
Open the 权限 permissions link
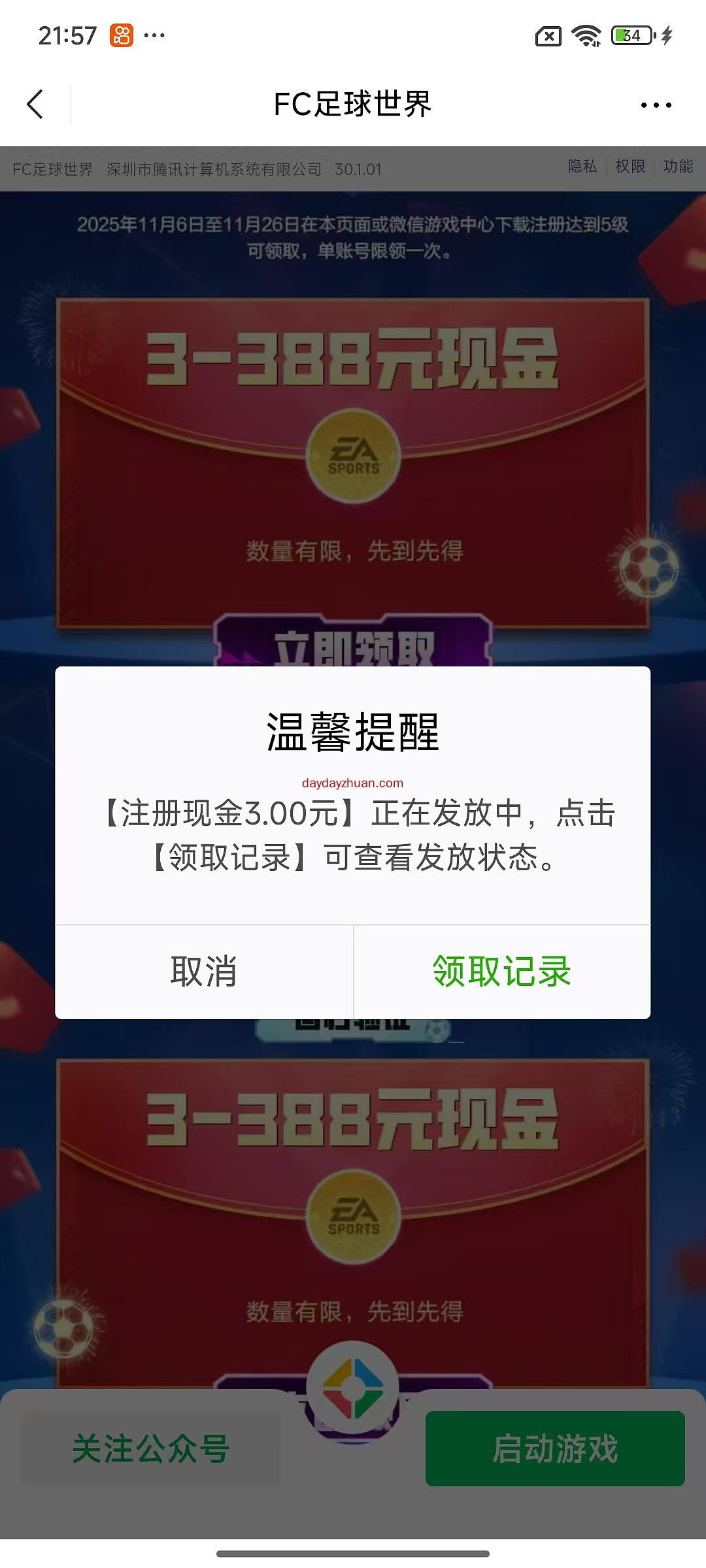pos(630,167)
